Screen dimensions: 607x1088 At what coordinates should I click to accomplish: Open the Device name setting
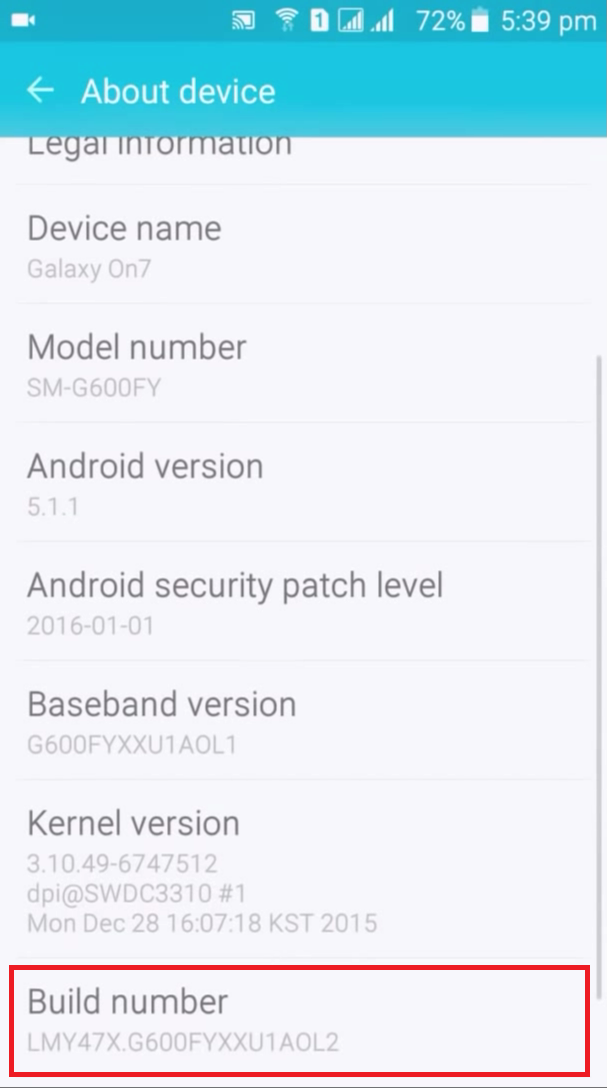tap(303, 244)
